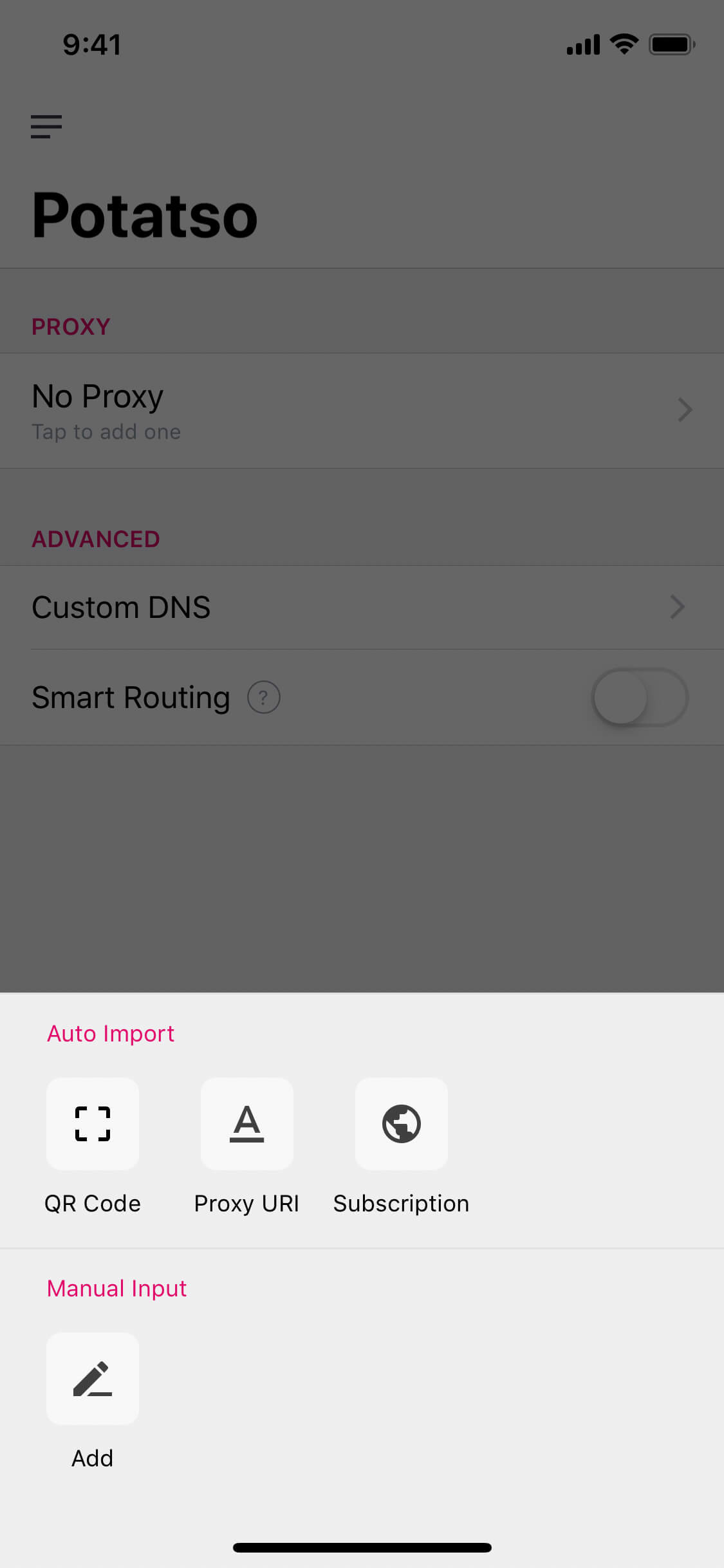Open the Subscription globe icon
Image resolution: width=724 pixels, height=1568 pixels.
point(400,1124)
